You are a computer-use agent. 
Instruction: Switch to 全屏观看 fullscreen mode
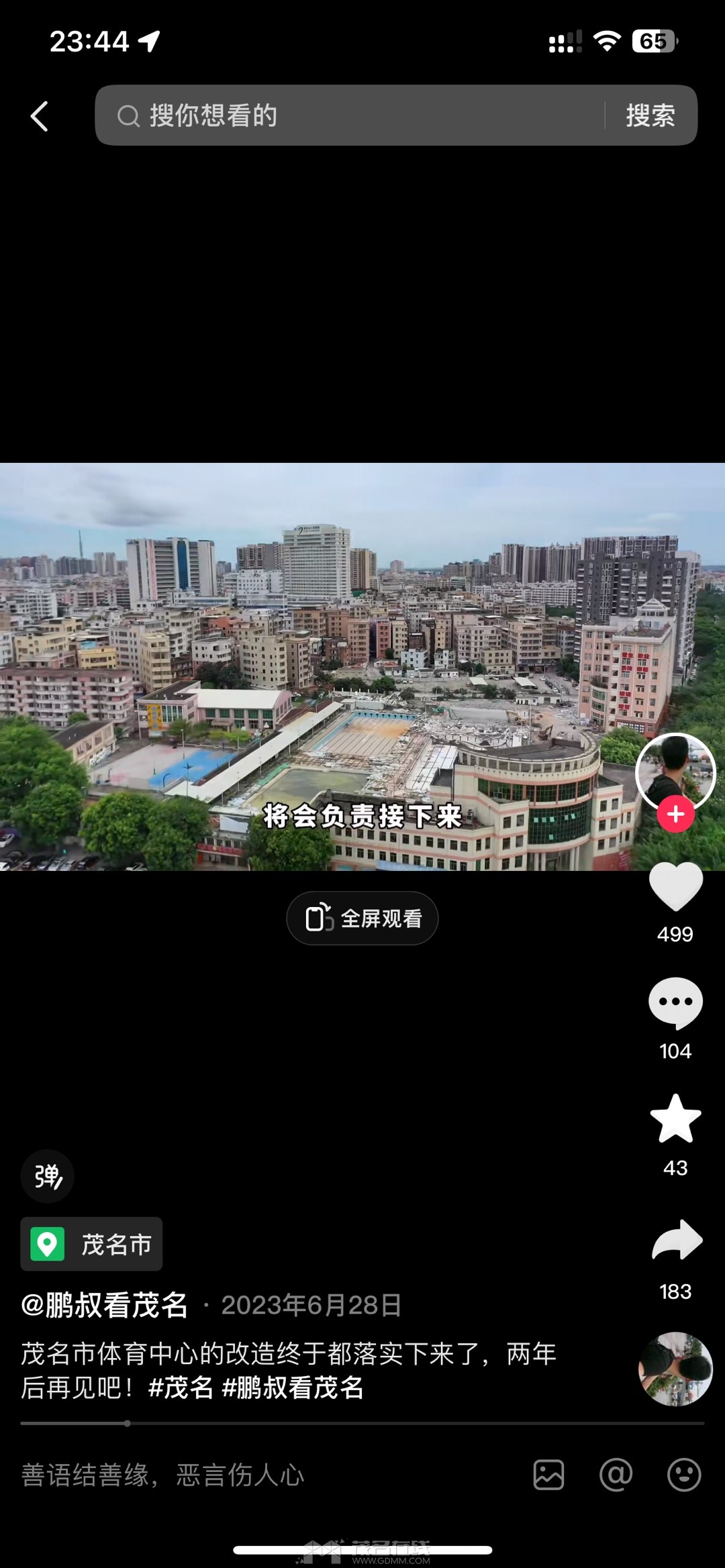tap(362, 918)
